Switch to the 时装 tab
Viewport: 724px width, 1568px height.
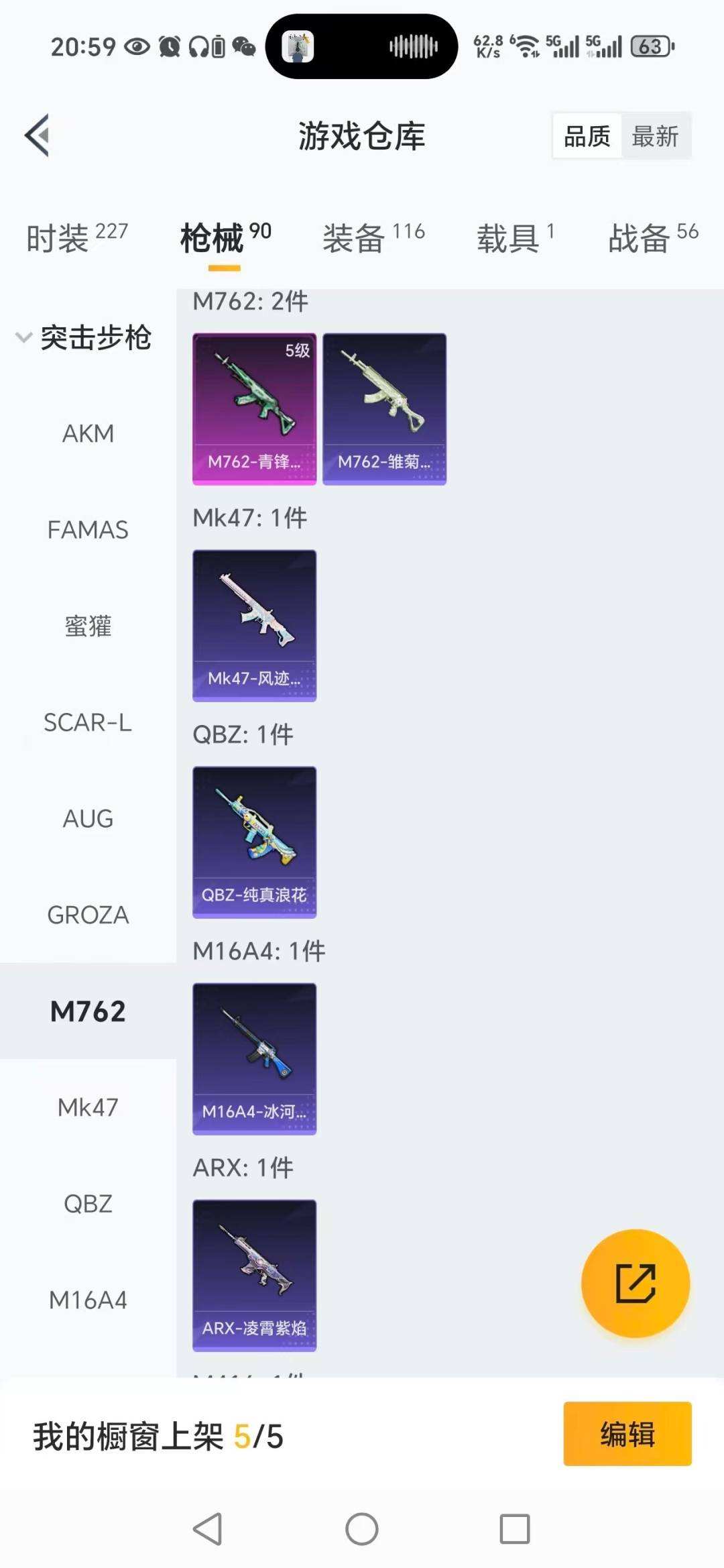(x=76, y=238)
